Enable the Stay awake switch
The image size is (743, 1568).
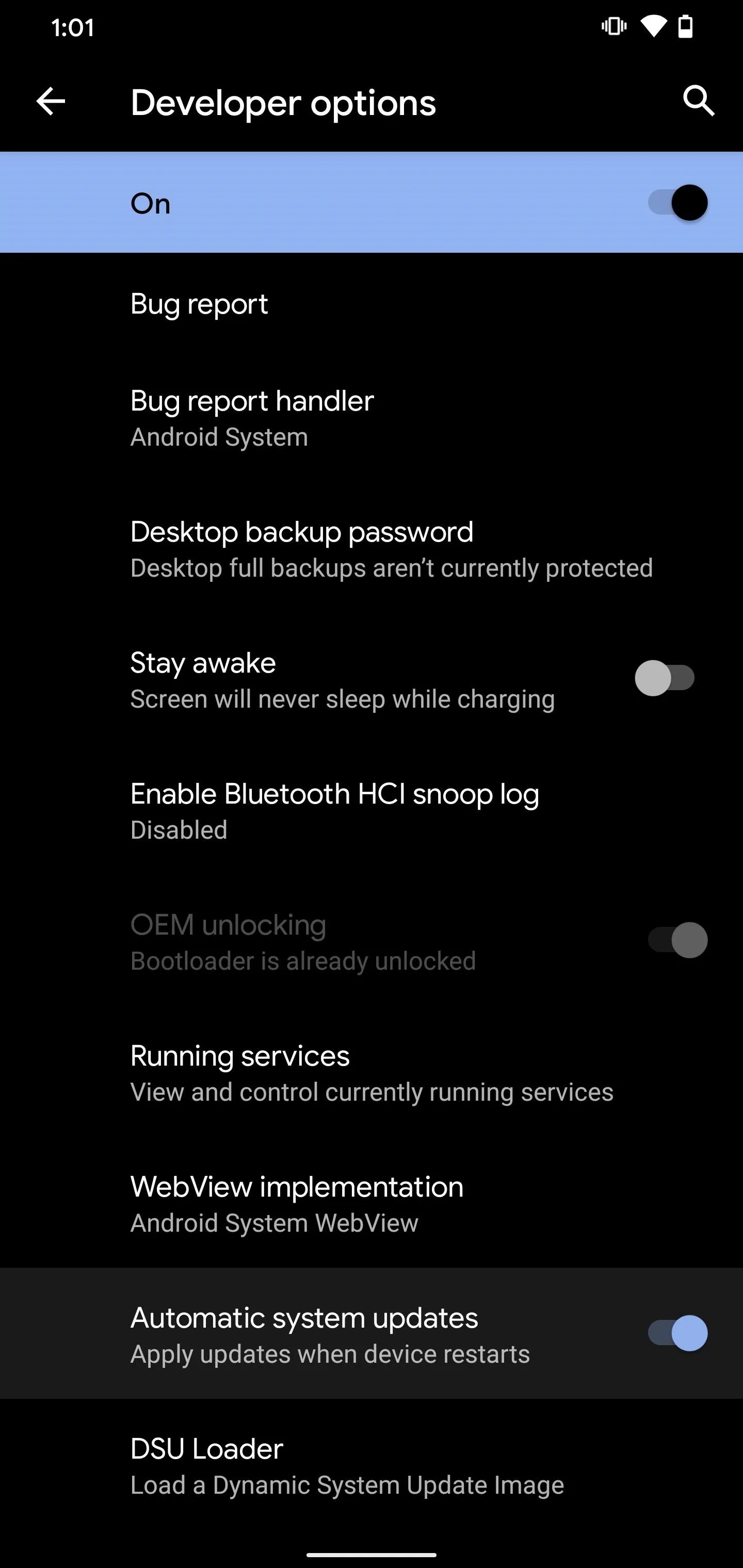tap(665, 678)
